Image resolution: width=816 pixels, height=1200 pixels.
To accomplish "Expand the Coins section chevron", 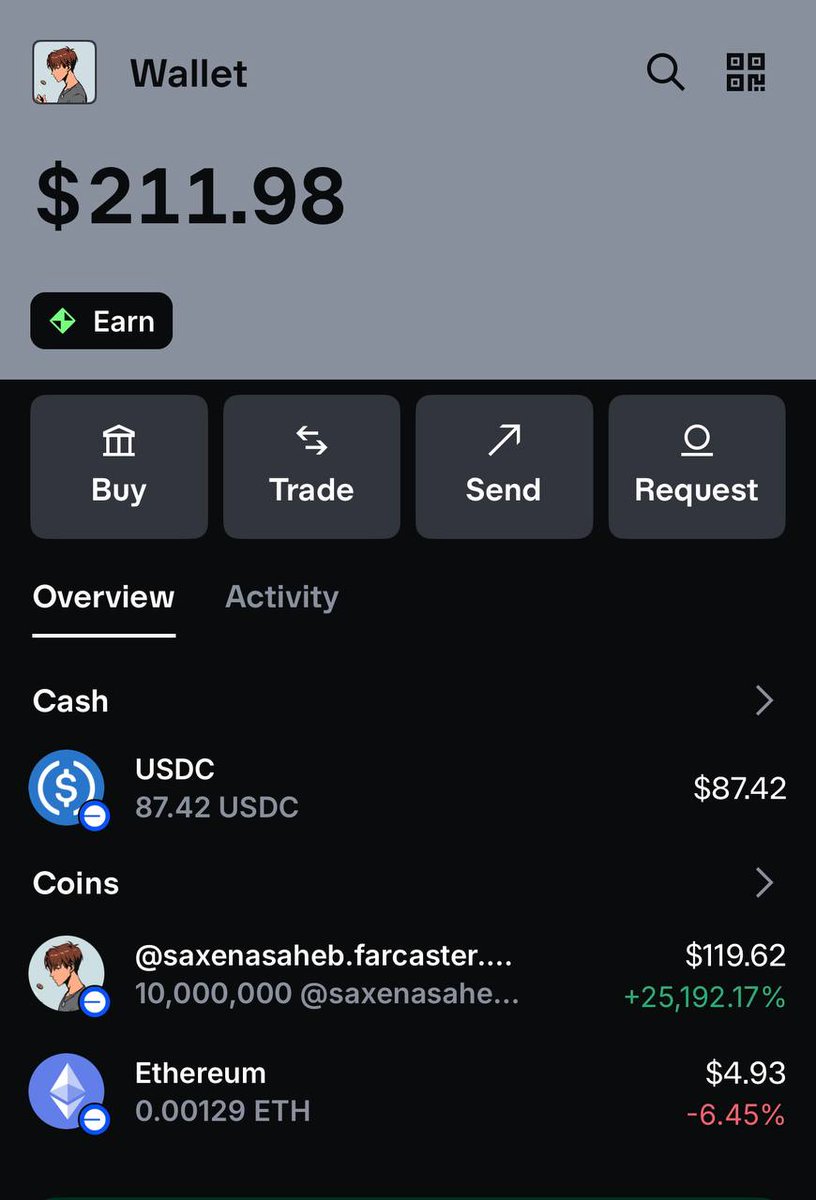I will (x=764, y=883).
